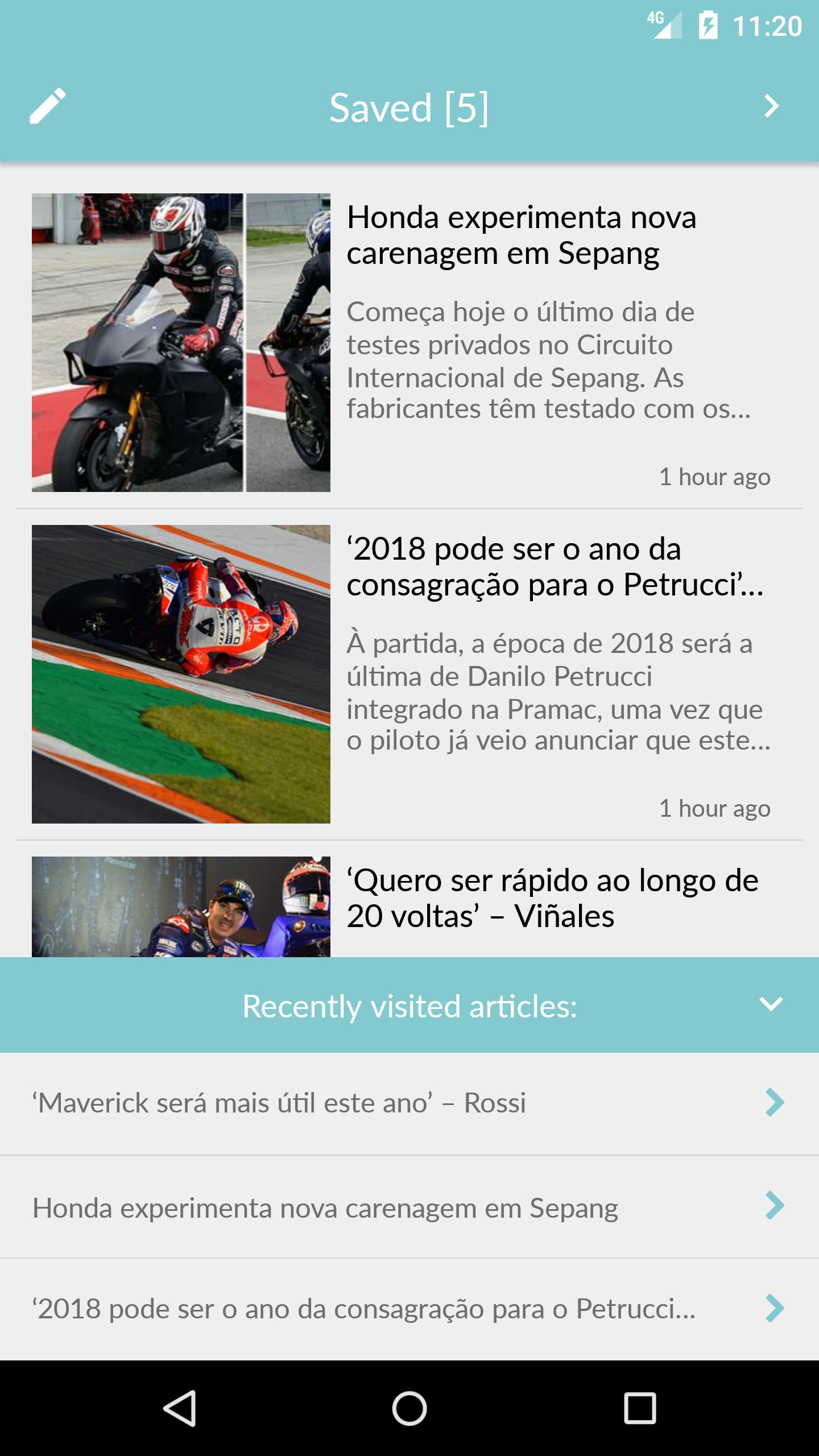Tap the edit pencil icon
Screen dimensions: 819x1456
pos(48,106)
